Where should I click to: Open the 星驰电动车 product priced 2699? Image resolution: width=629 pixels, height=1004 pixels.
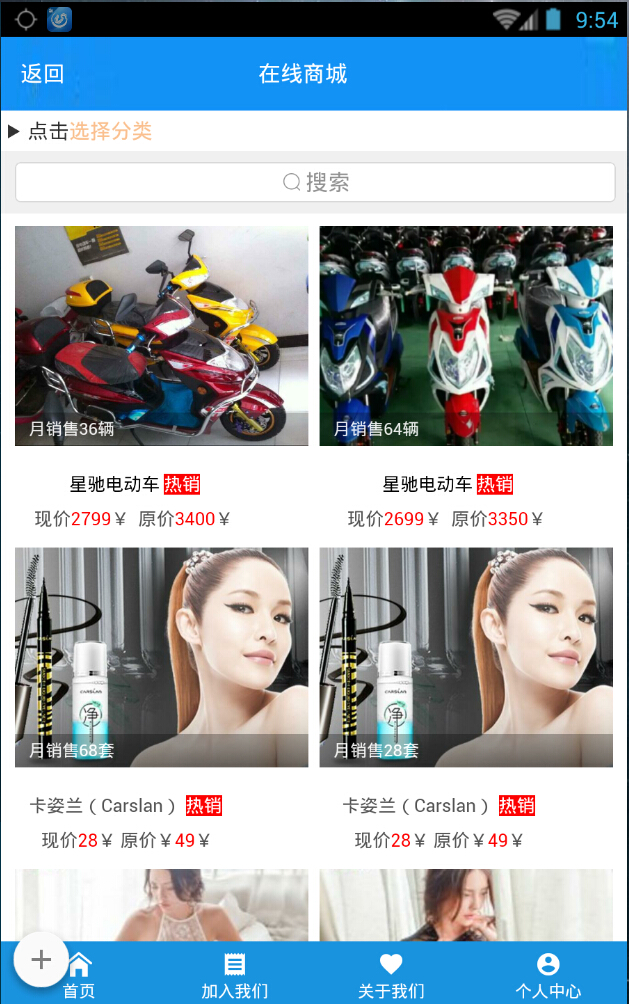click(466, 336)
